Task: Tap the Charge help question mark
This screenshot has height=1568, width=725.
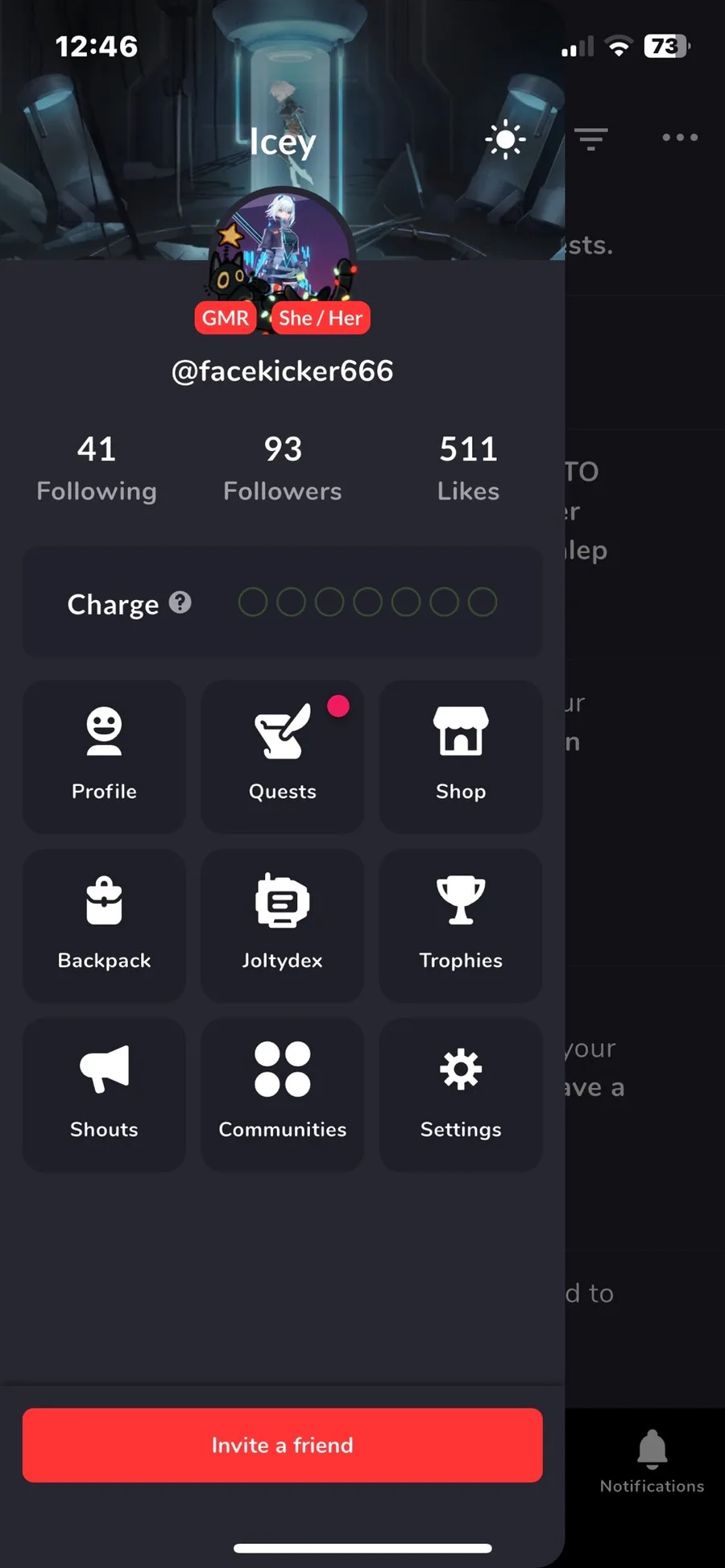Action: point(180,602)
